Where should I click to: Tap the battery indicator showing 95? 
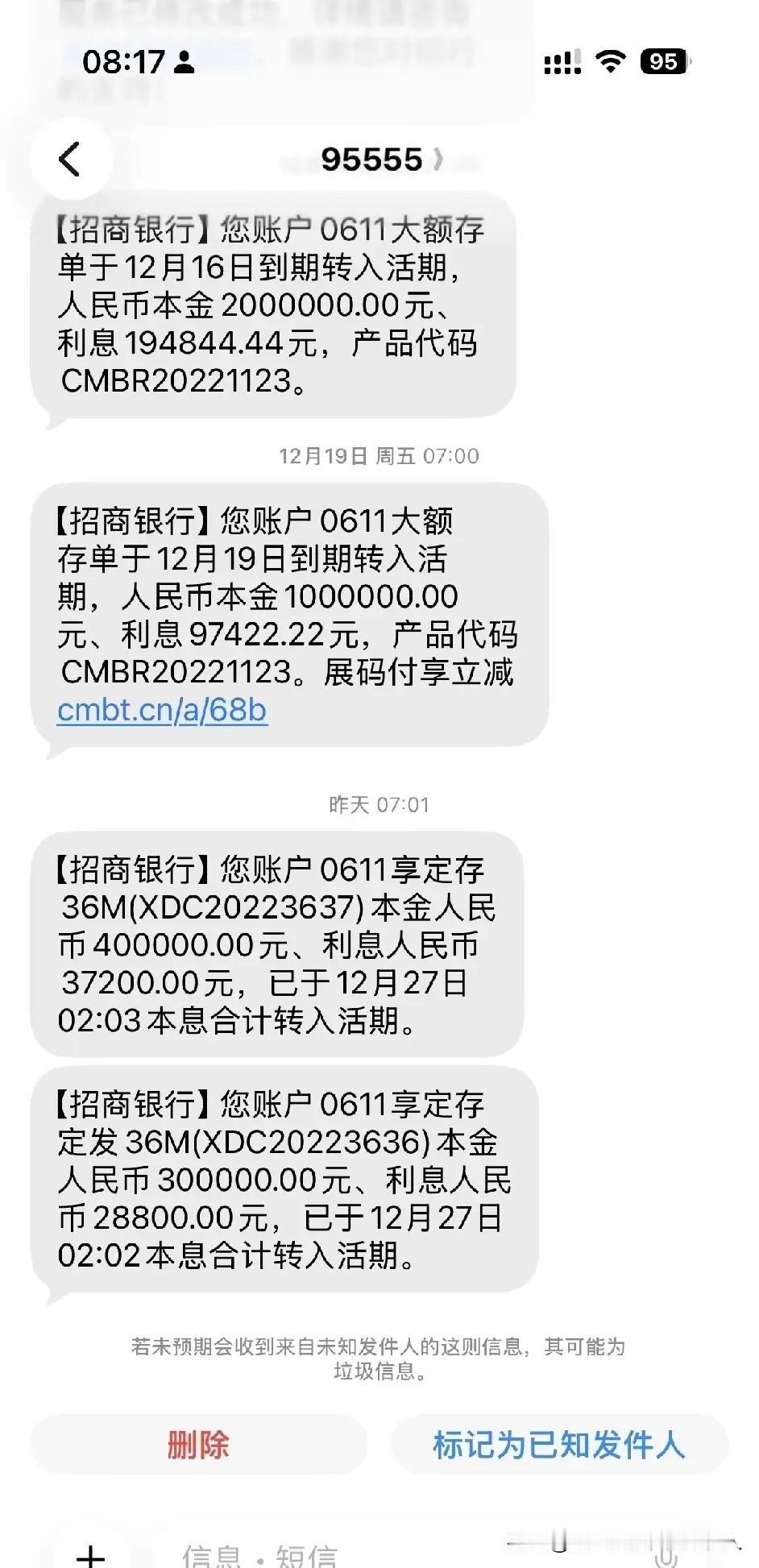click(x=662, y=60)
